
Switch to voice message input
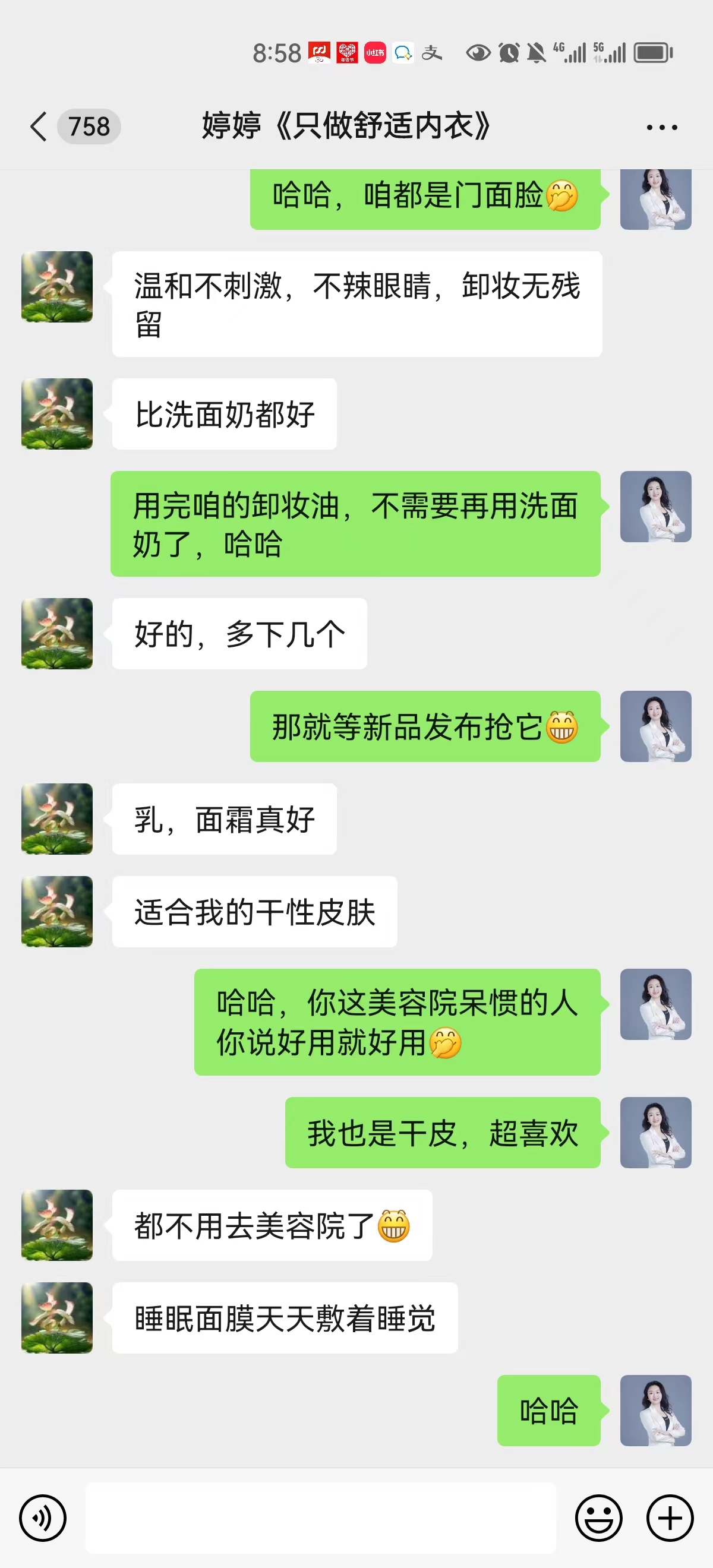click(x=43, y=1518)
